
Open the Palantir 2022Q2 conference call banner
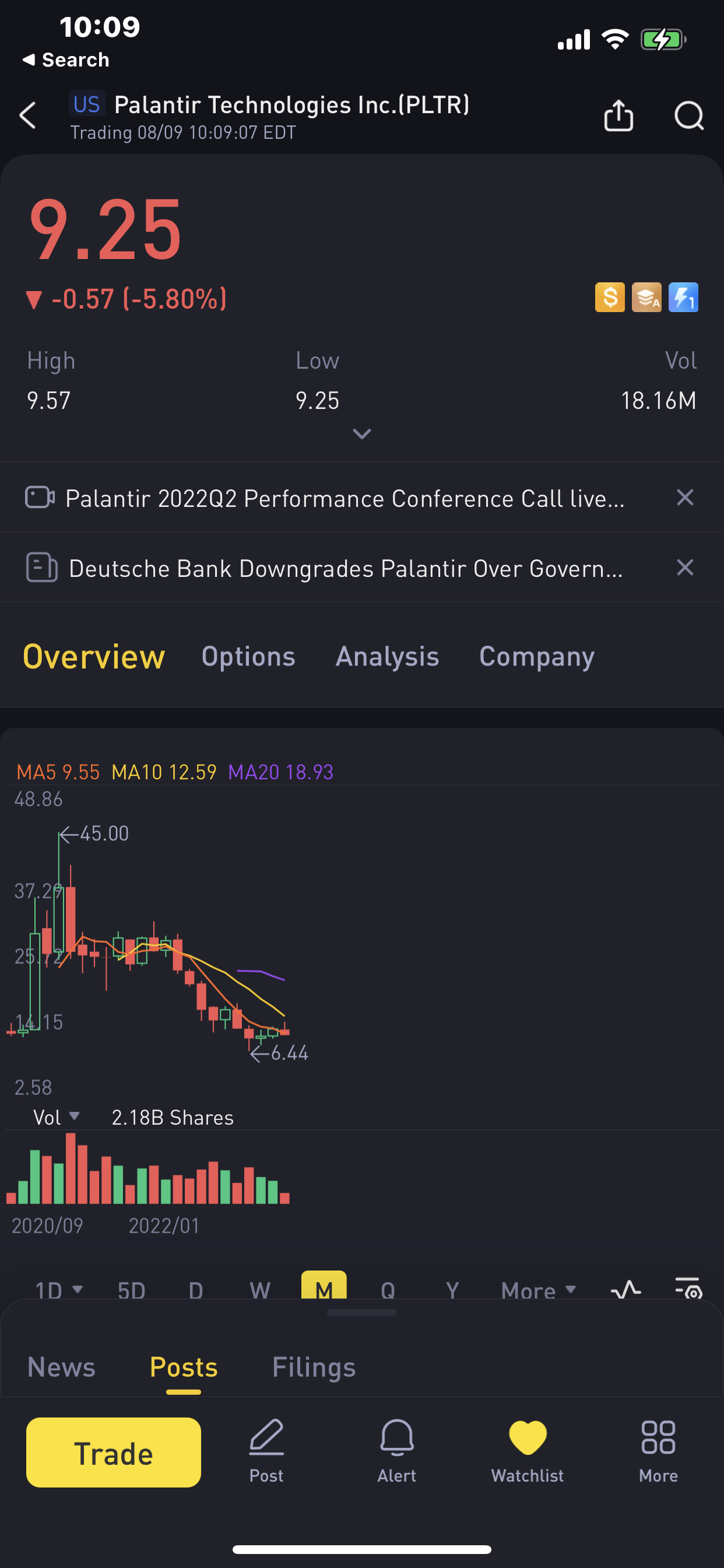pos(345,498)
